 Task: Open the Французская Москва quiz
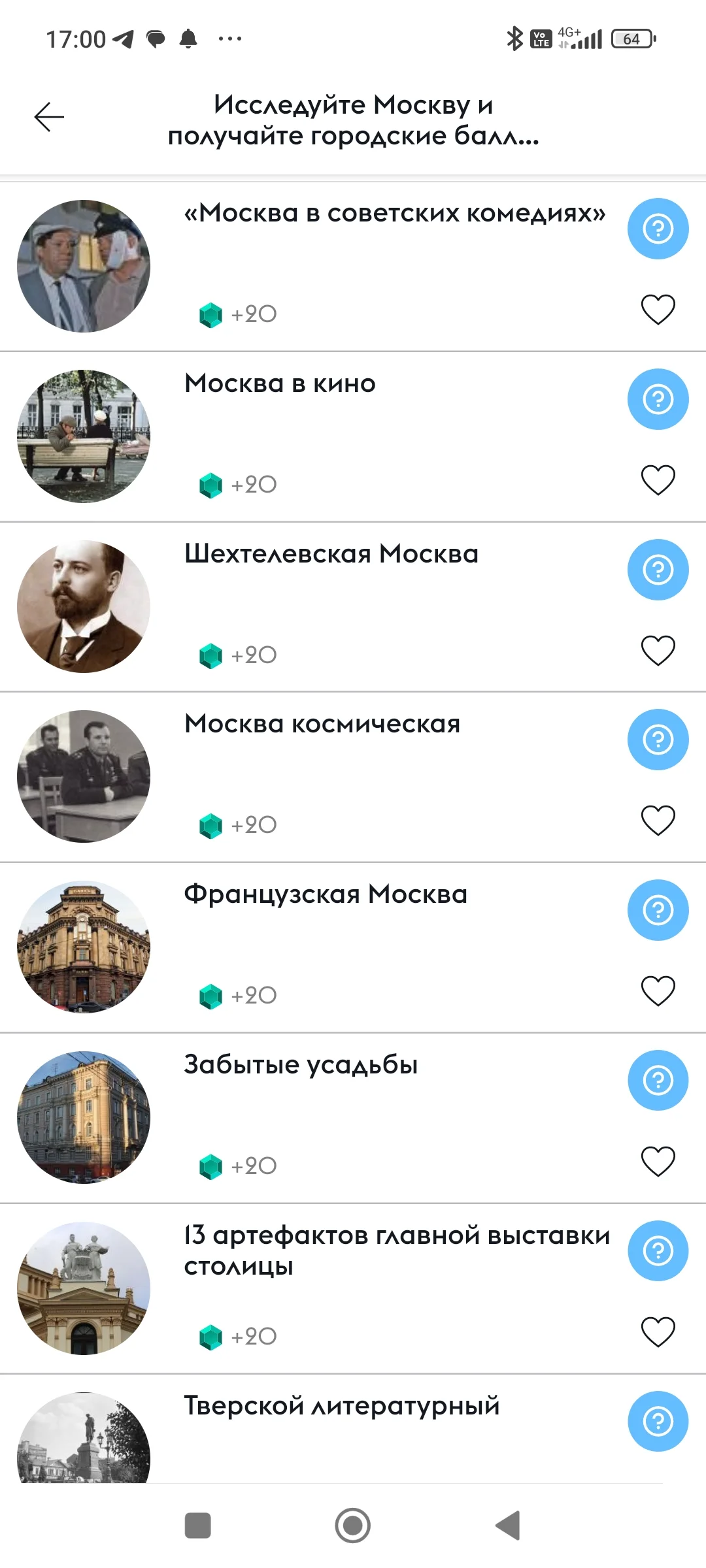click(x=353, y=947)
